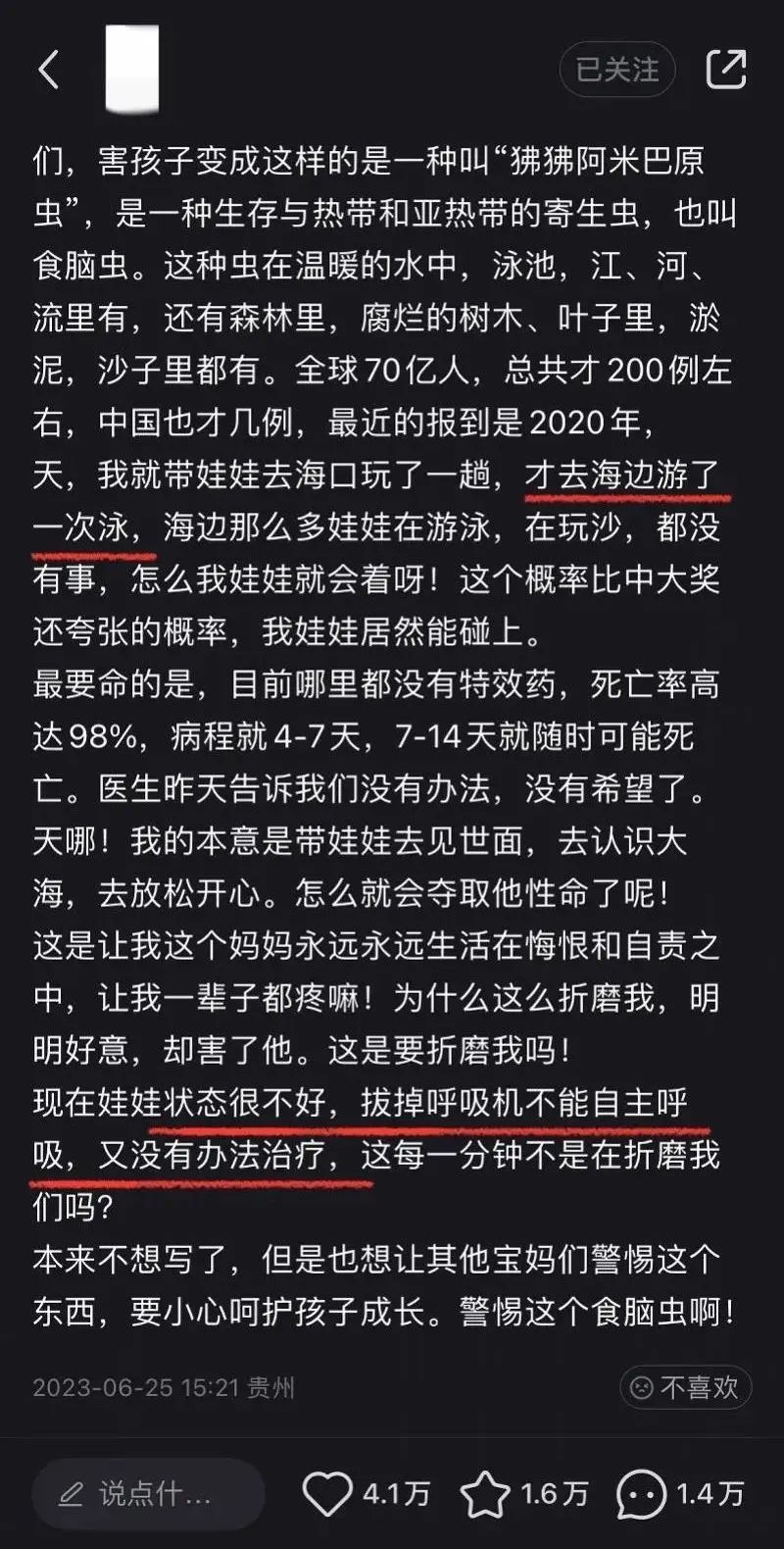Favorite the post with the star icon
Screen dimensions: 784x1549
(x=485, y=1494)
